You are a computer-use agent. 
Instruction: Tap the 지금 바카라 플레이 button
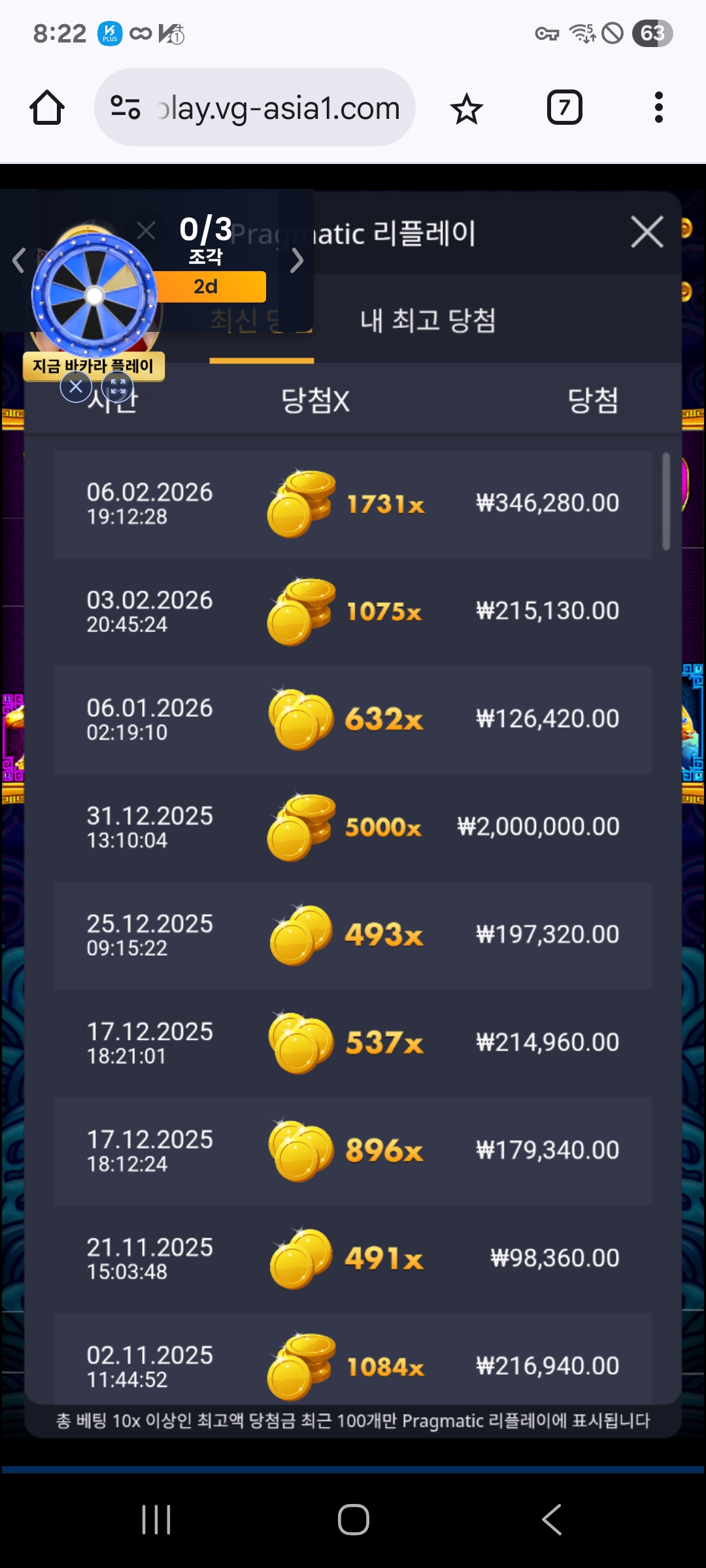[93, 366]
